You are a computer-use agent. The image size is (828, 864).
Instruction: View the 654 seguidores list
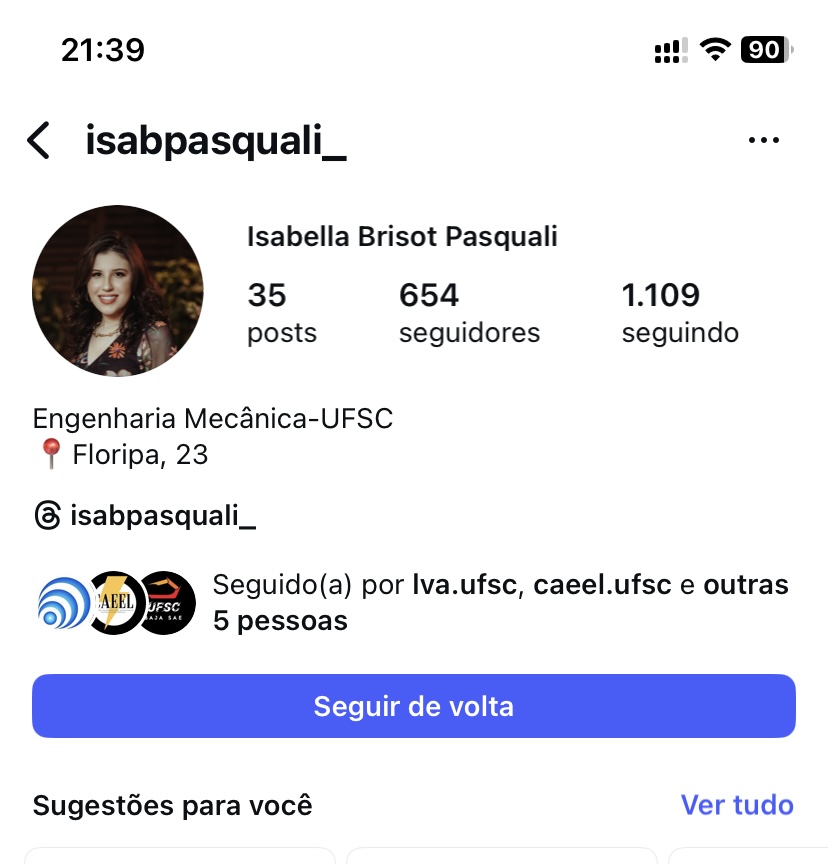469,312
